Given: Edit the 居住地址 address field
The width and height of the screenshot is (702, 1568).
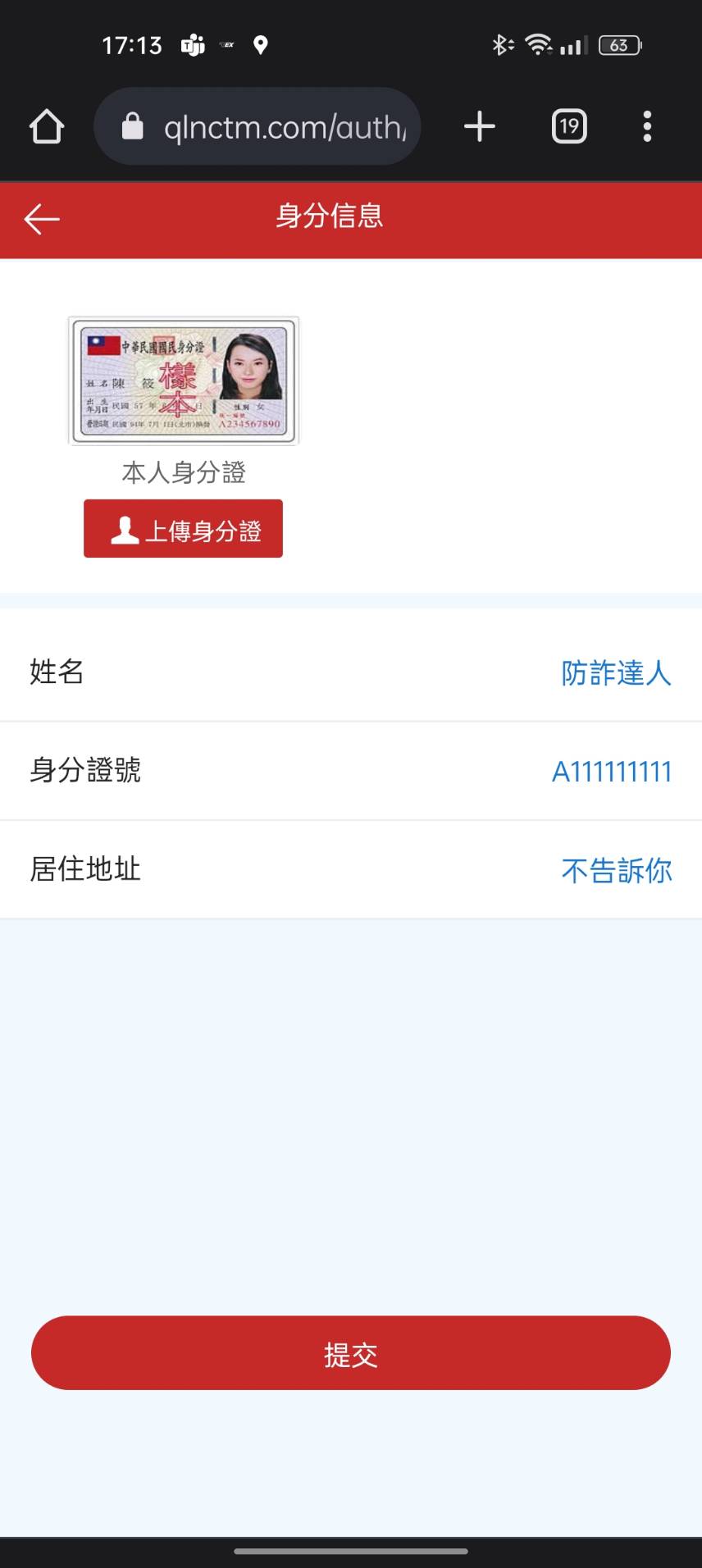Looking at the screenshot, I should click(x=351, y=869).
